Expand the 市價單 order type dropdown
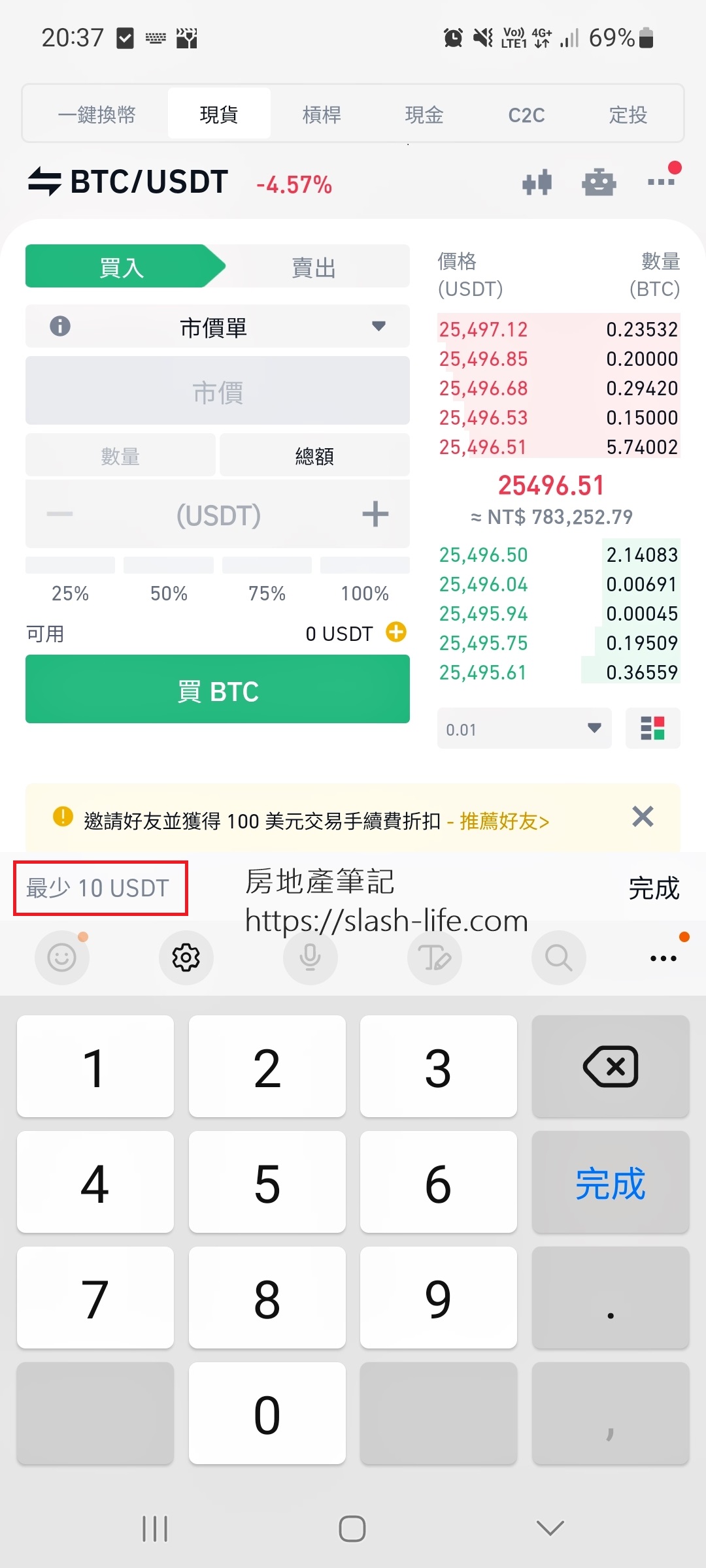 218,326
